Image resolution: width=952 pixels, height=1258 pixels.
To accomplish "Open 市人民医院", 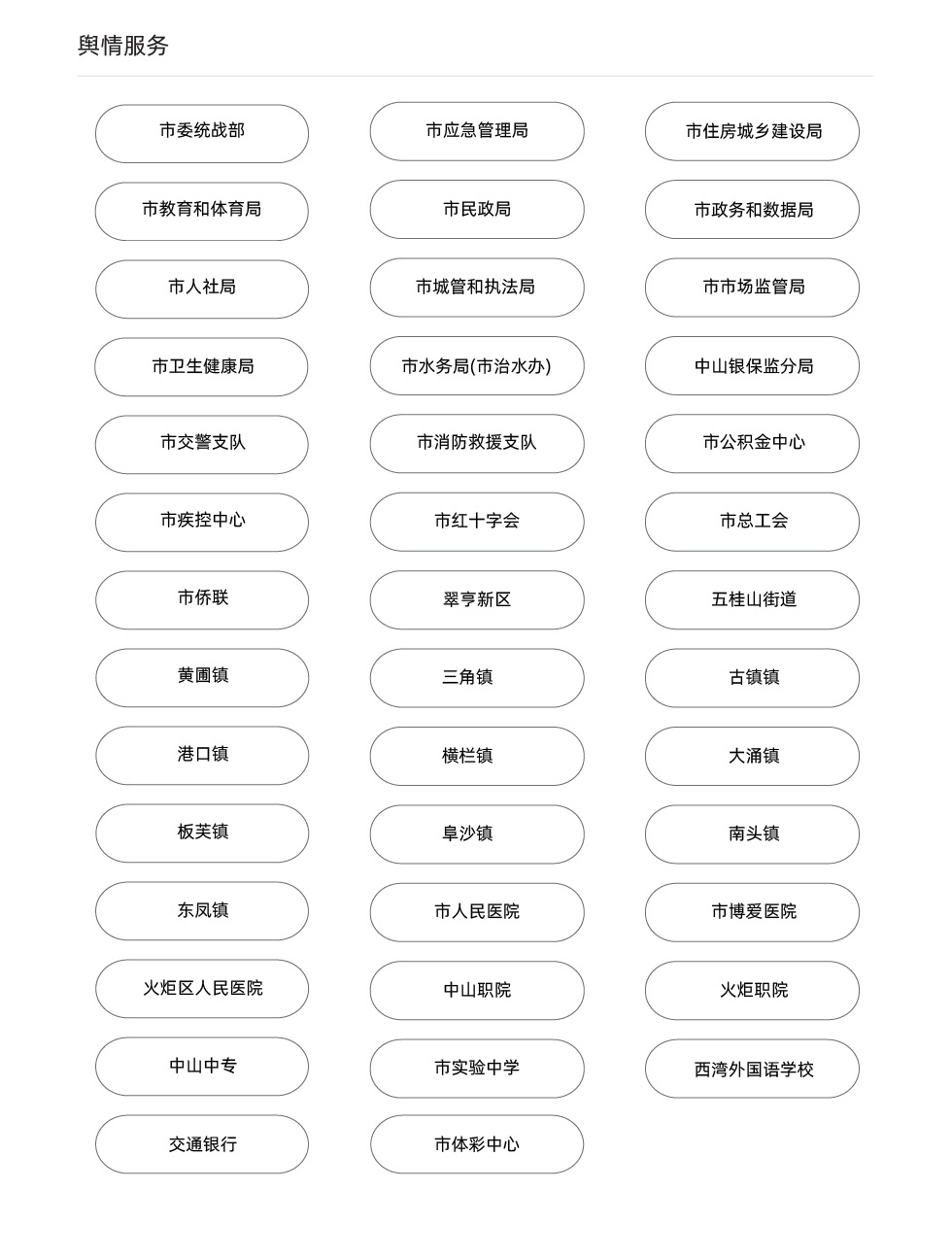I will point(477,912).
